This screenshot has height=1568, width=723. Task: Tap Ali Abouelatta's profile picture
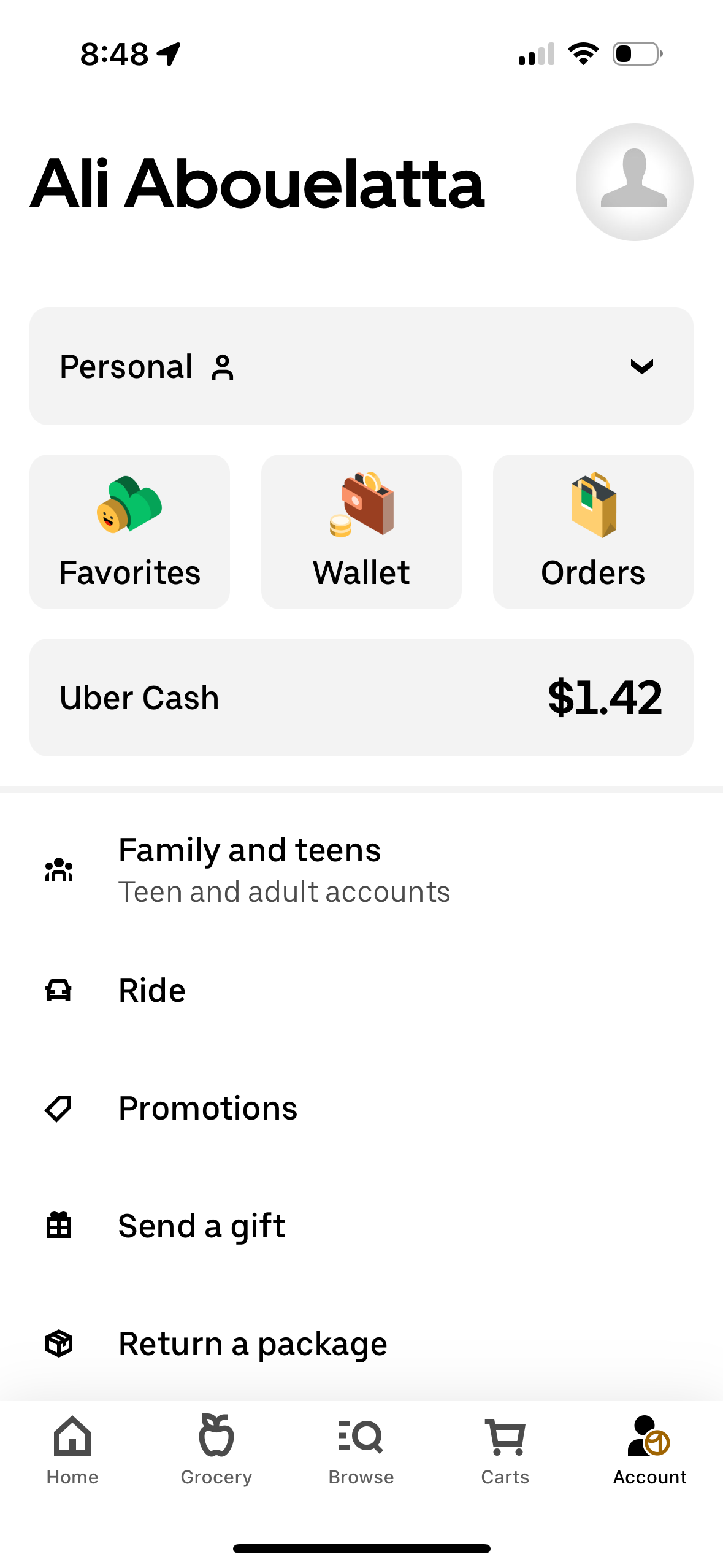634,182
